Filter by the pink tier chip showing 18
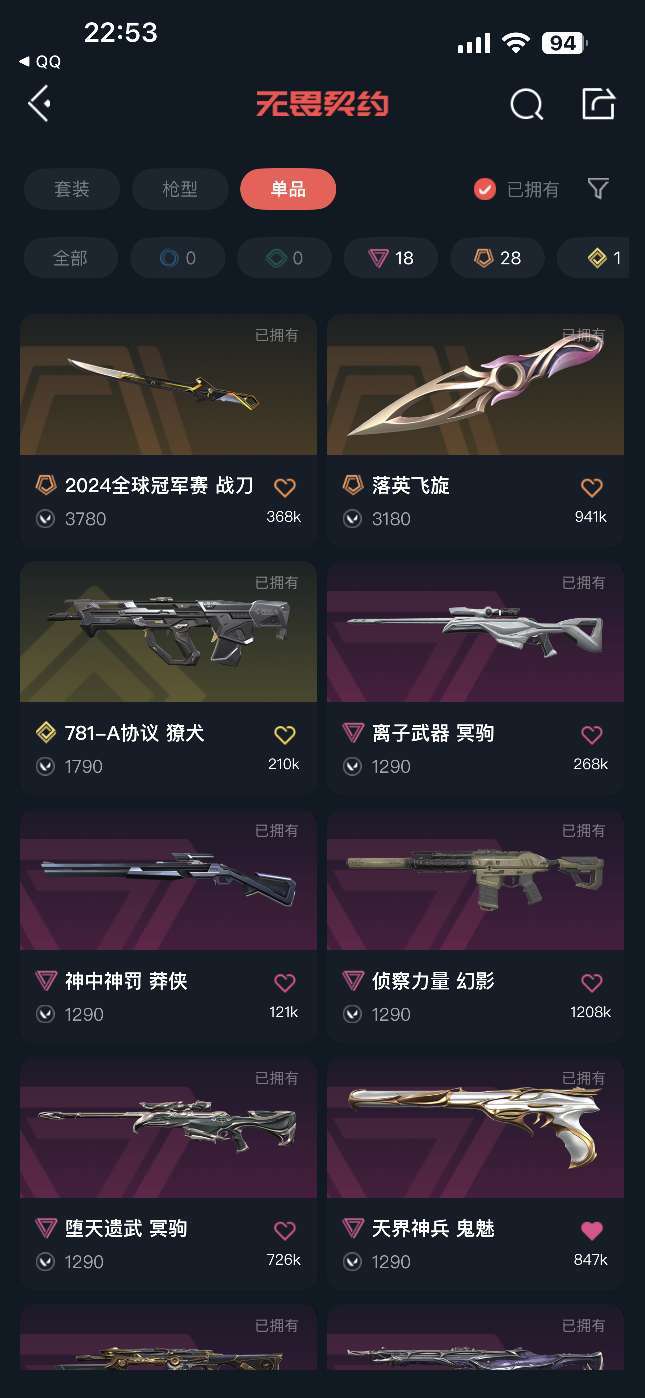The width and height of the screenshot is (645, 1398). pyautogui.click(x=391, y=258)
